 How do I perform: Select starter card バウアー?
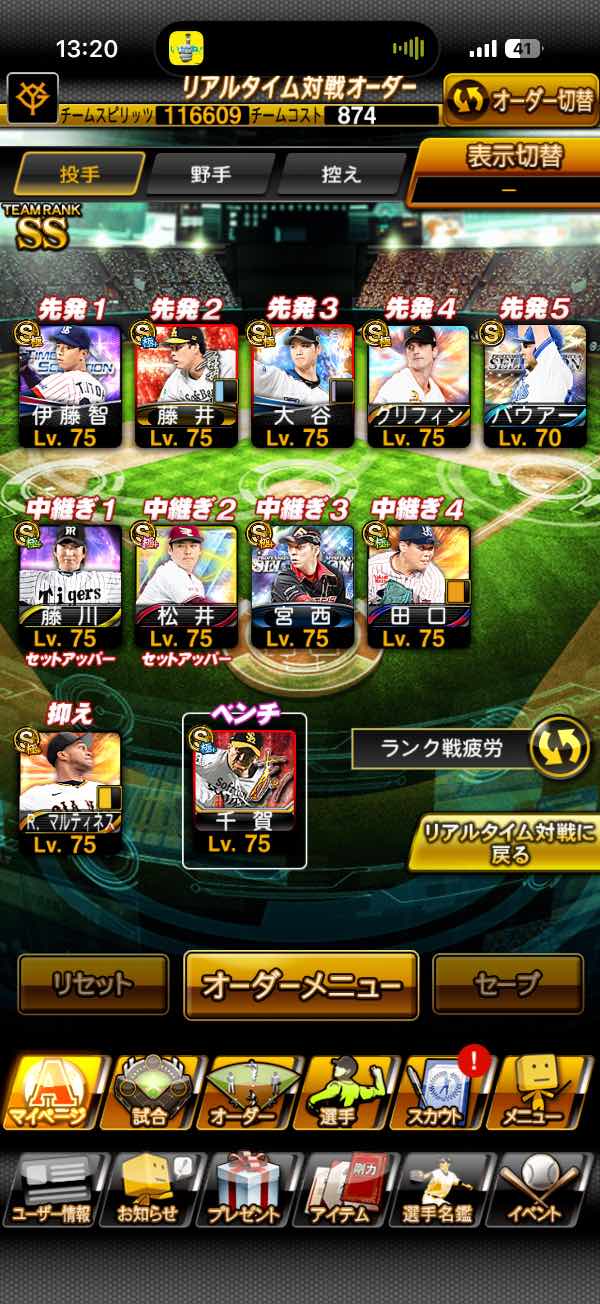click(x=534, y=386)
